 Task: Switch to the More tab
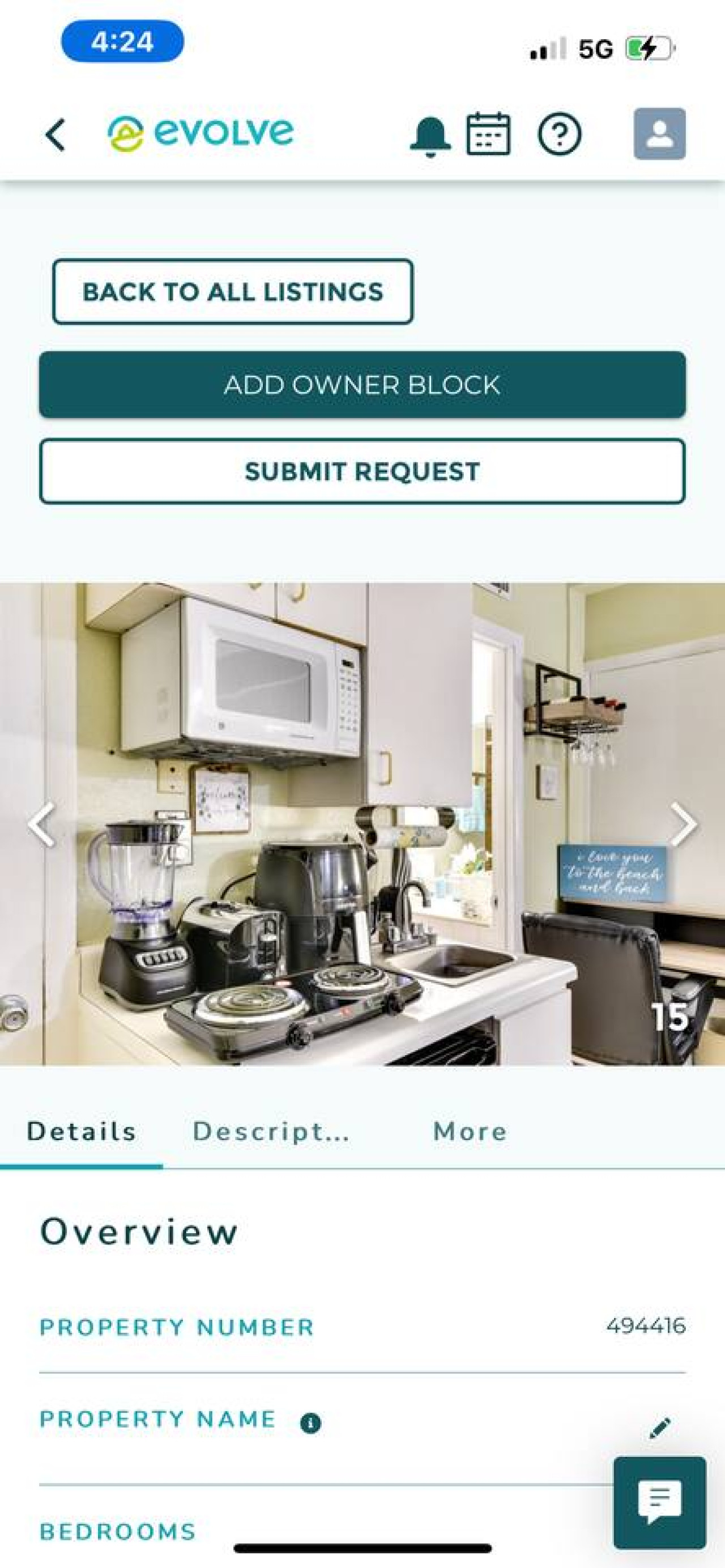(x=470, y=1132)
